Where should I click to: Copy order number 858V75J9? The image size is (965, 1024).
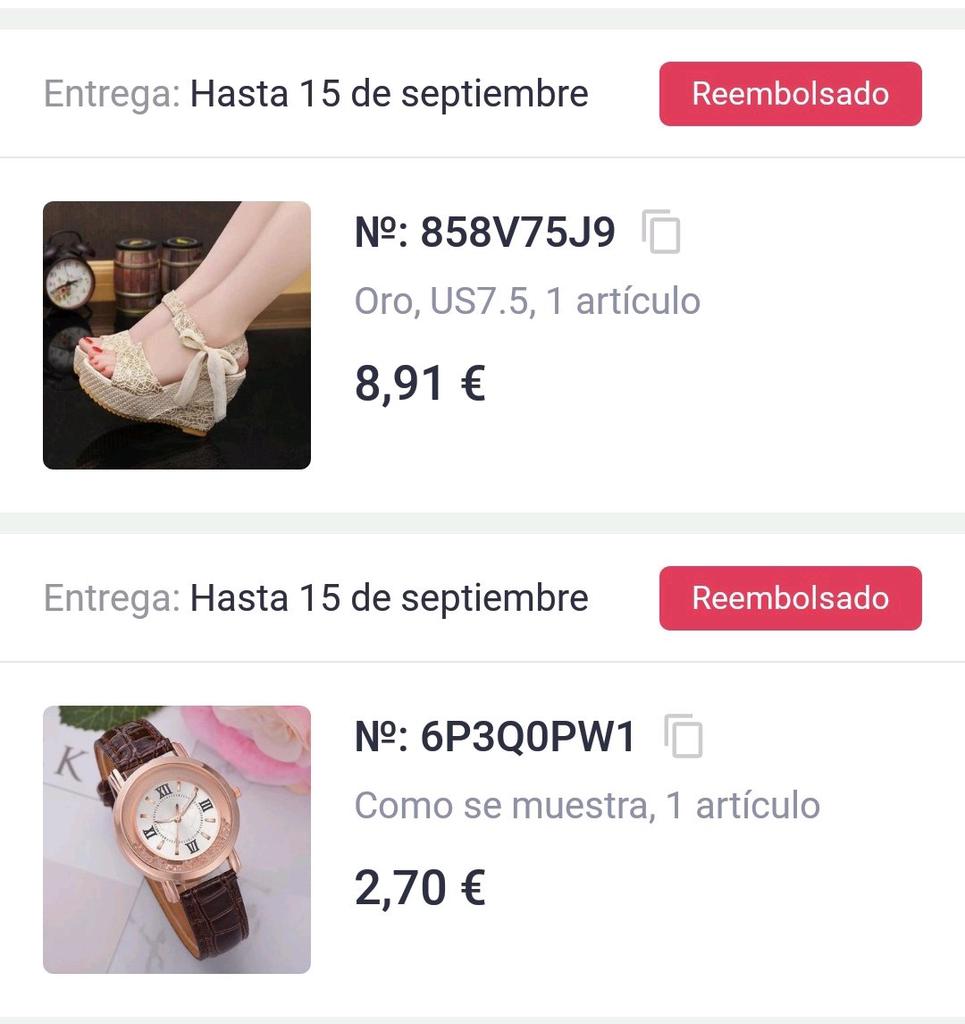click(661, 233)
